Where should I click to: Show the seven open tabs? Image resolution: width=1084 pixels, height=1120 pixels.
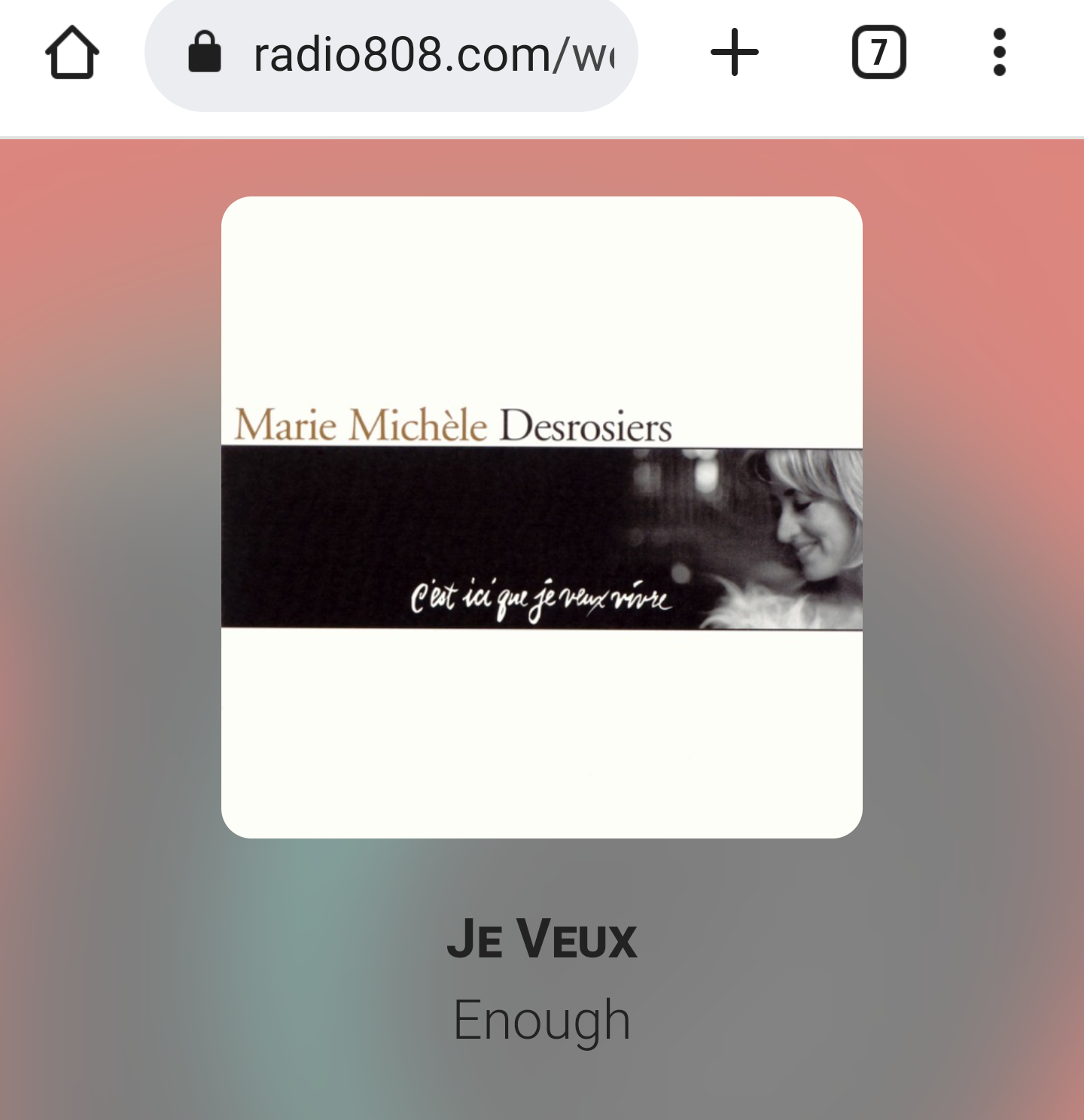pos(878,53)
